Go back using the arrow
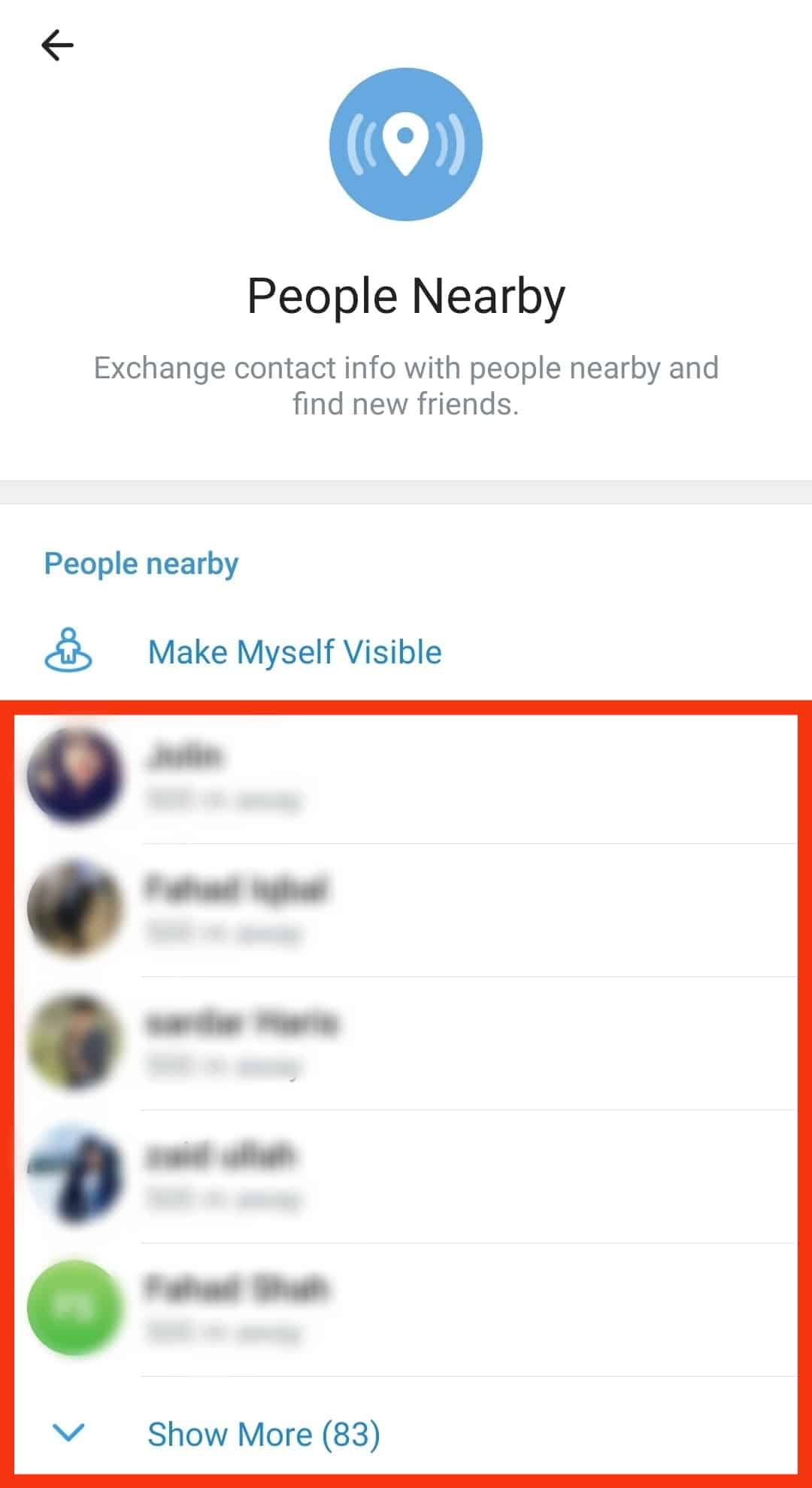Screen dimensions: 812x1488 tap(57, 46)
